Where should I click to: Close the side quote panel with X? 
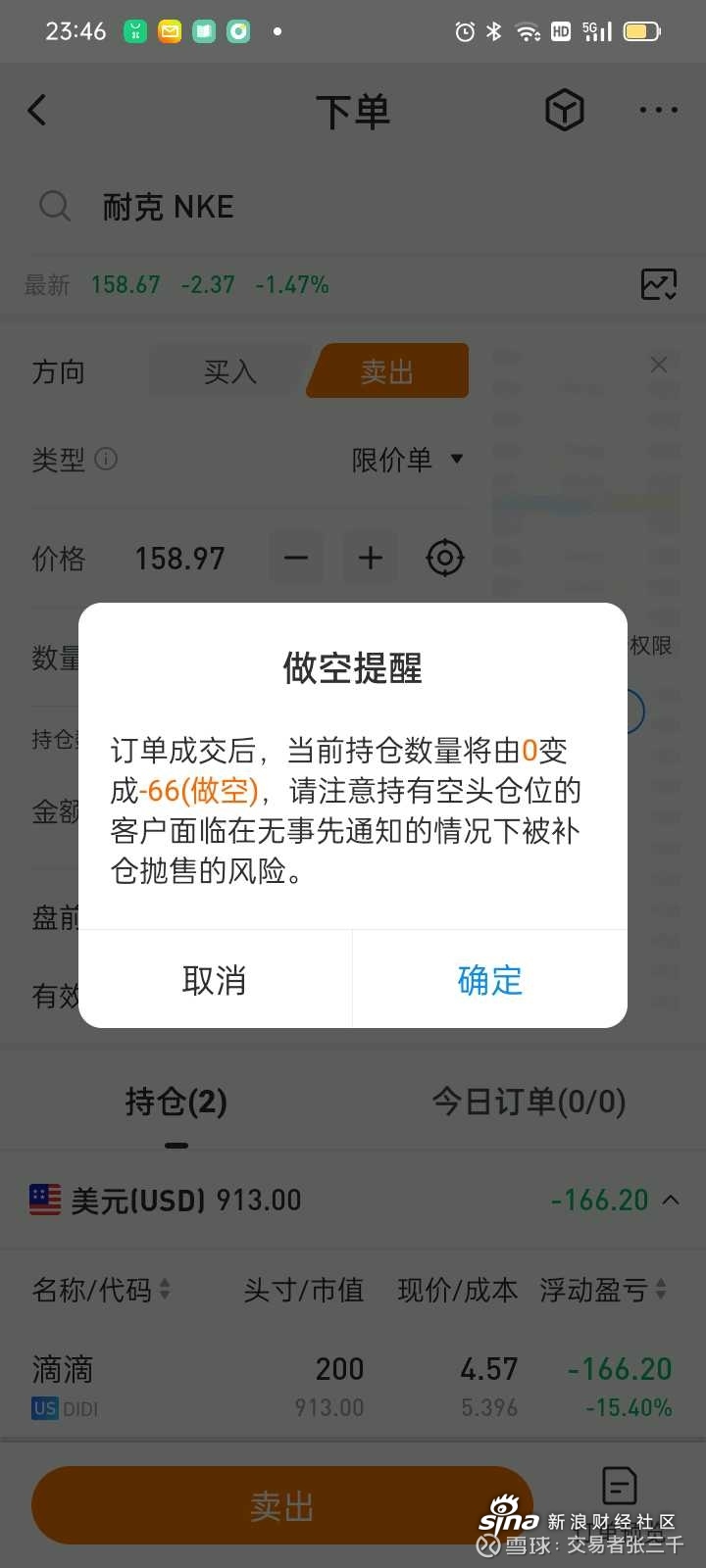tap(659, 365)
